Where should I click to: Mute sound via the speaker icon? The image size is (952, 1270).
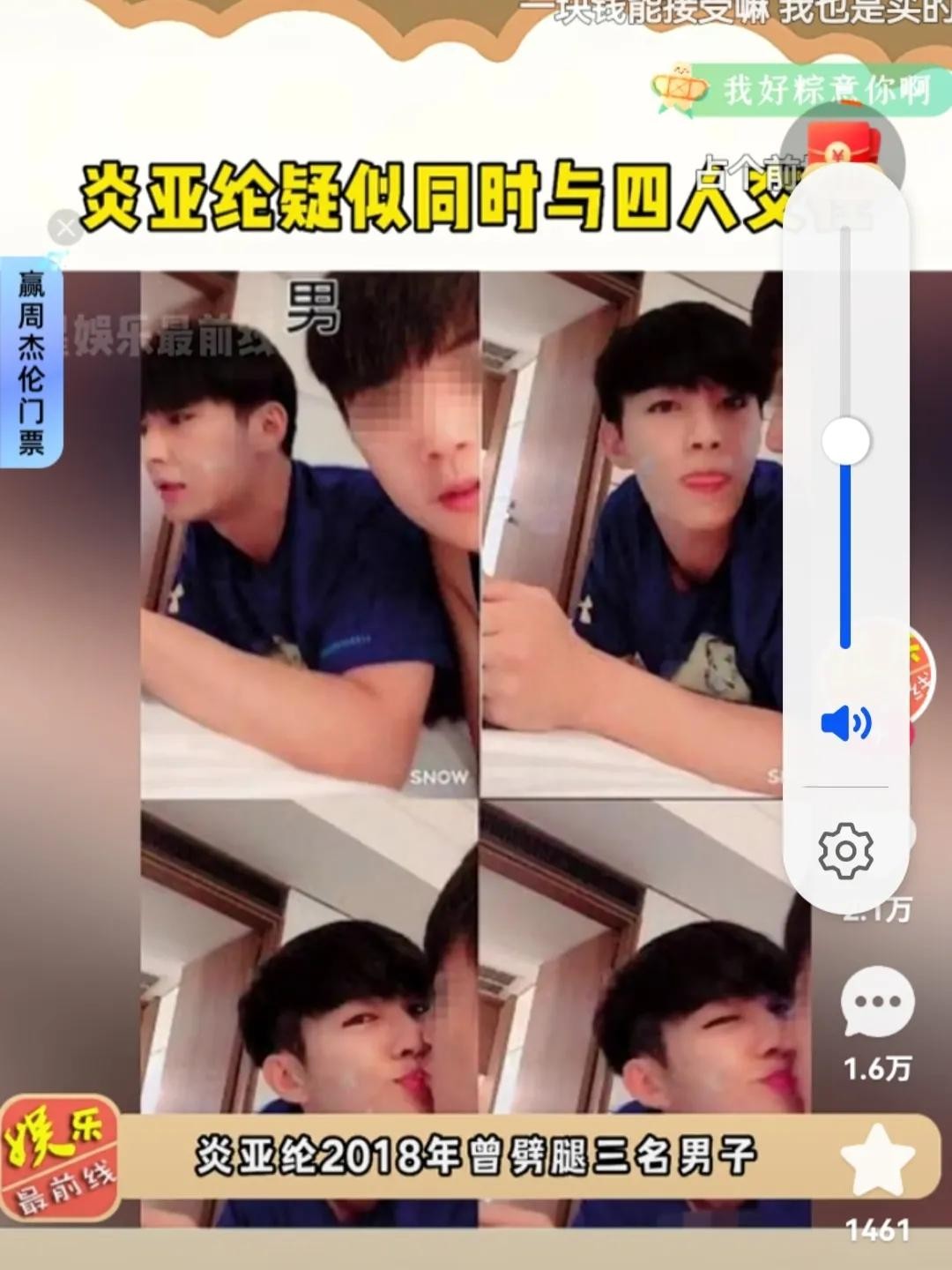click(845, 723)
